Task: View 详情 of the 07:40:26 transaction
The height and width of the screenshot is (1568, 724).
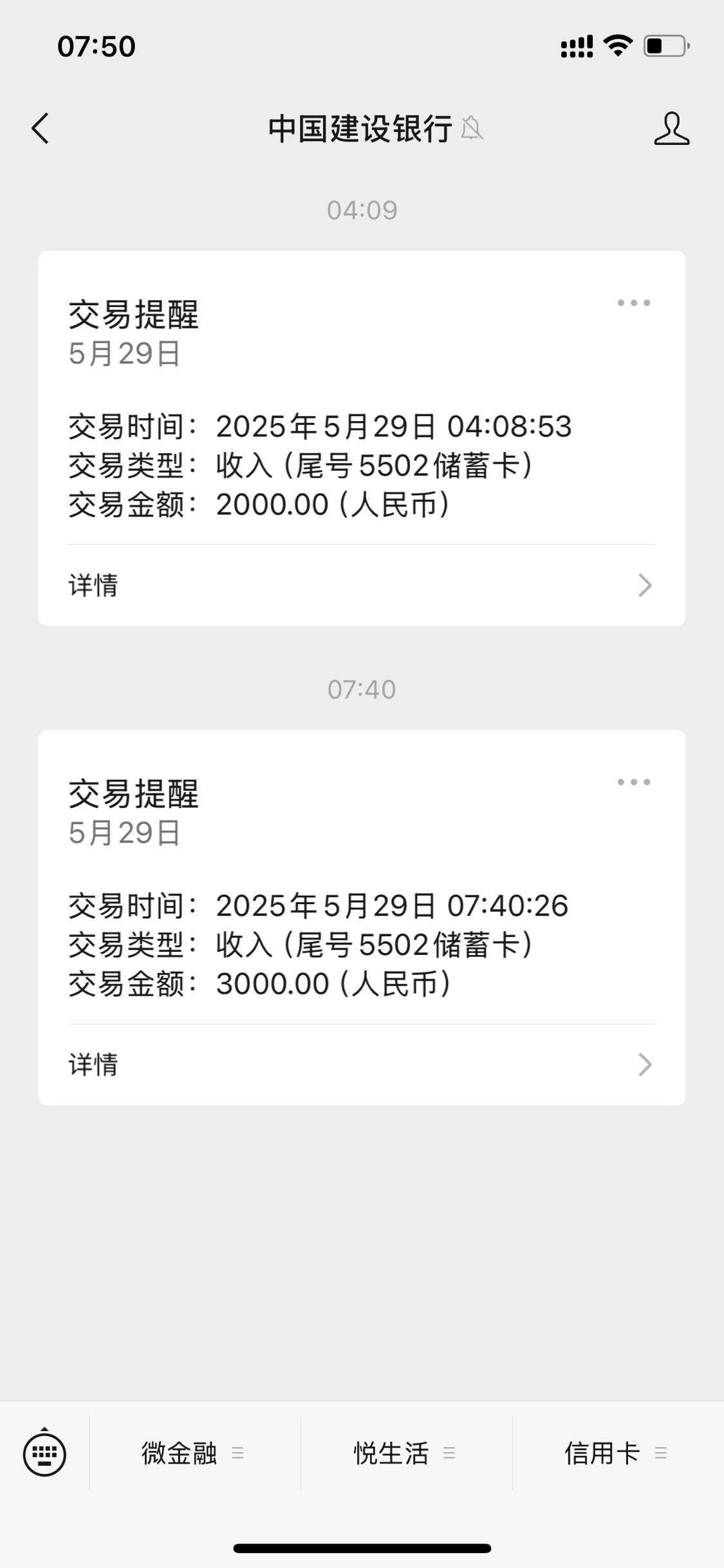Action: tap(362, 1064)
